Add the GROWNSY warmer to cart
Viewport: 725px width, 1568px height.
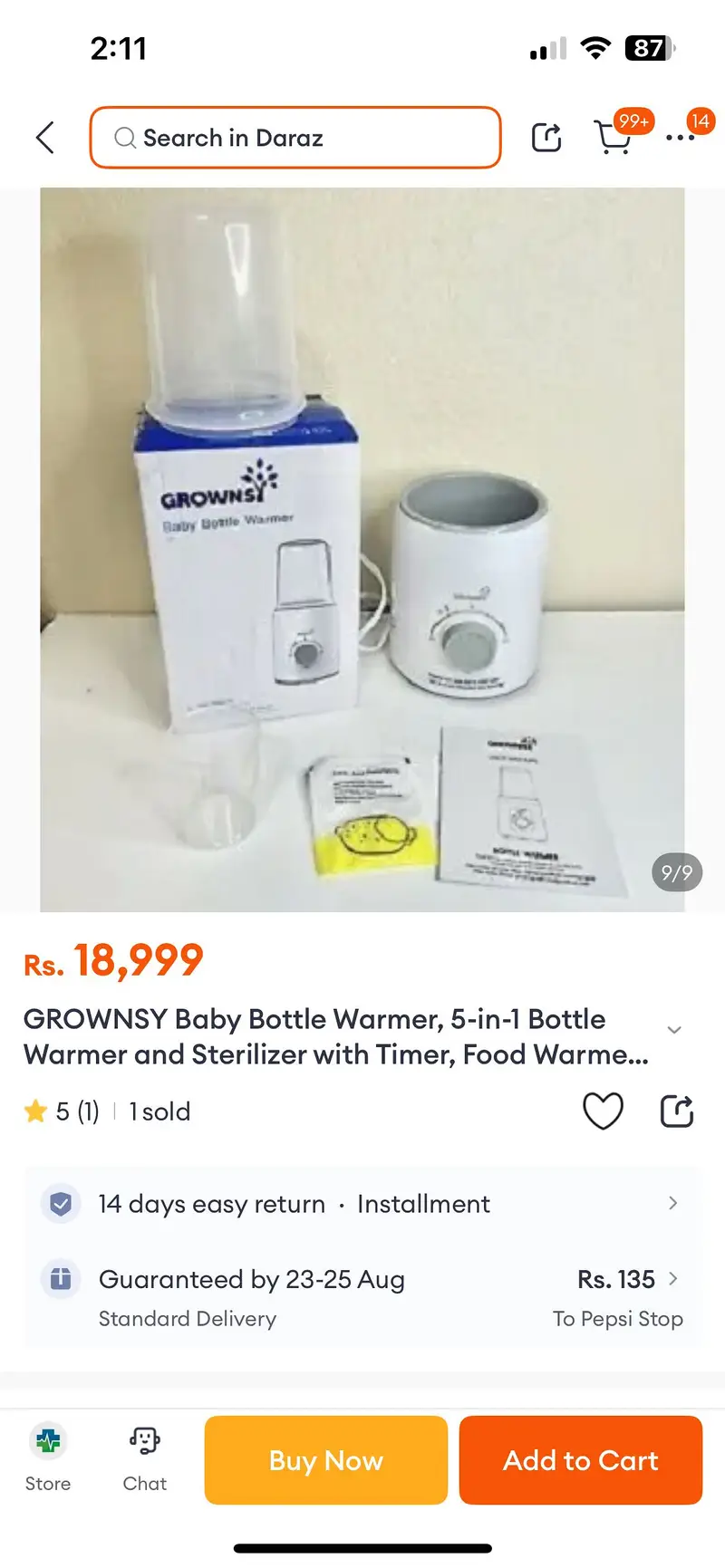tap(581, 1460)
